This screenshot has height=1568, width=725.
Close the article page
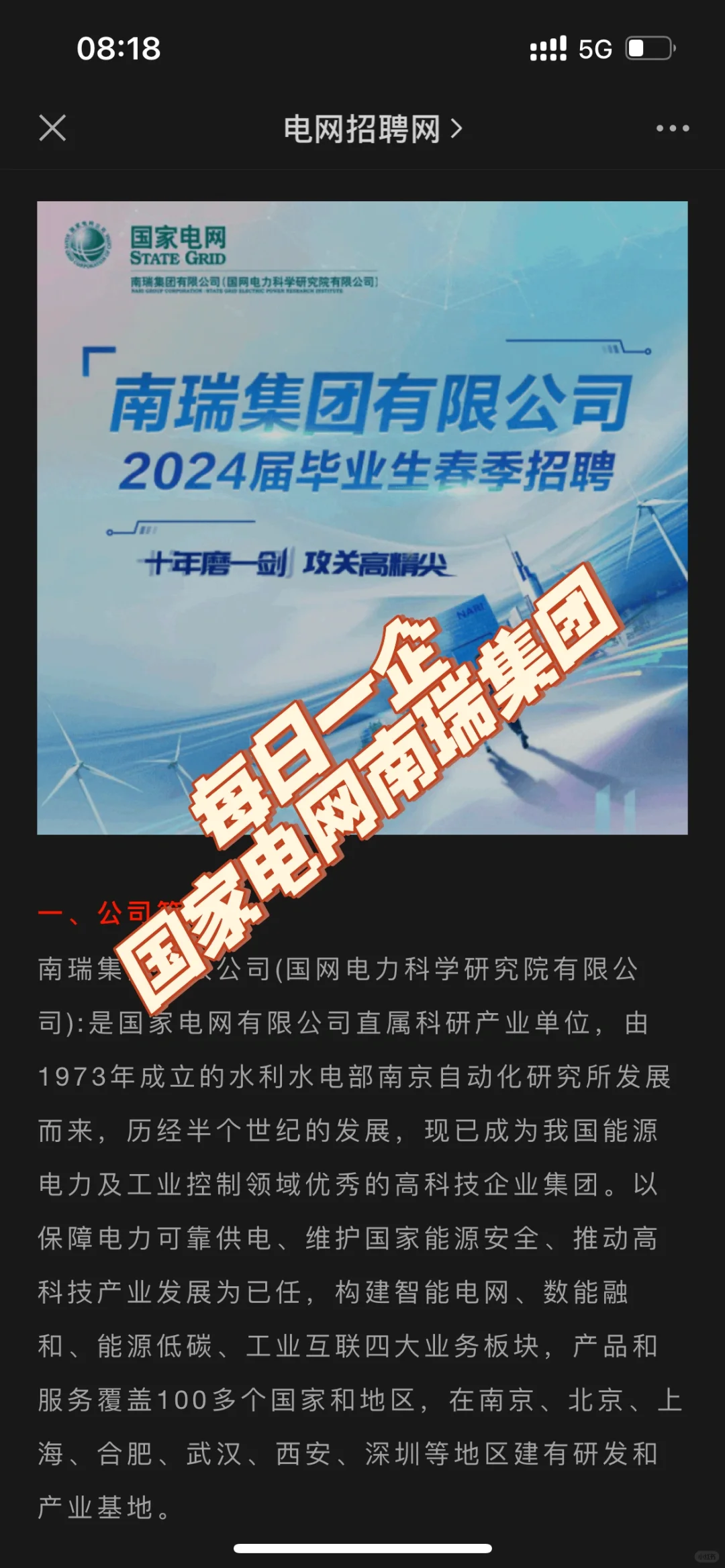pyautogui.click(x=52, y=128)
